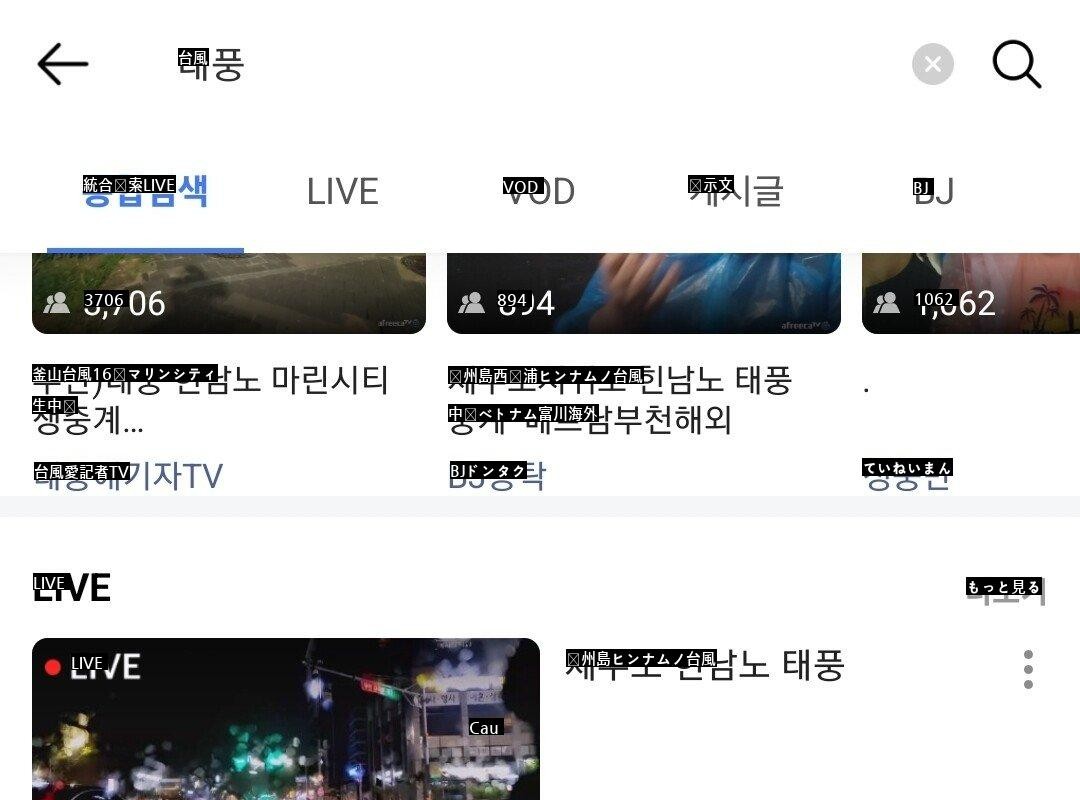
Task: Open the LIVE night street broadcast thumbnail
Action: tap(285, 720)
